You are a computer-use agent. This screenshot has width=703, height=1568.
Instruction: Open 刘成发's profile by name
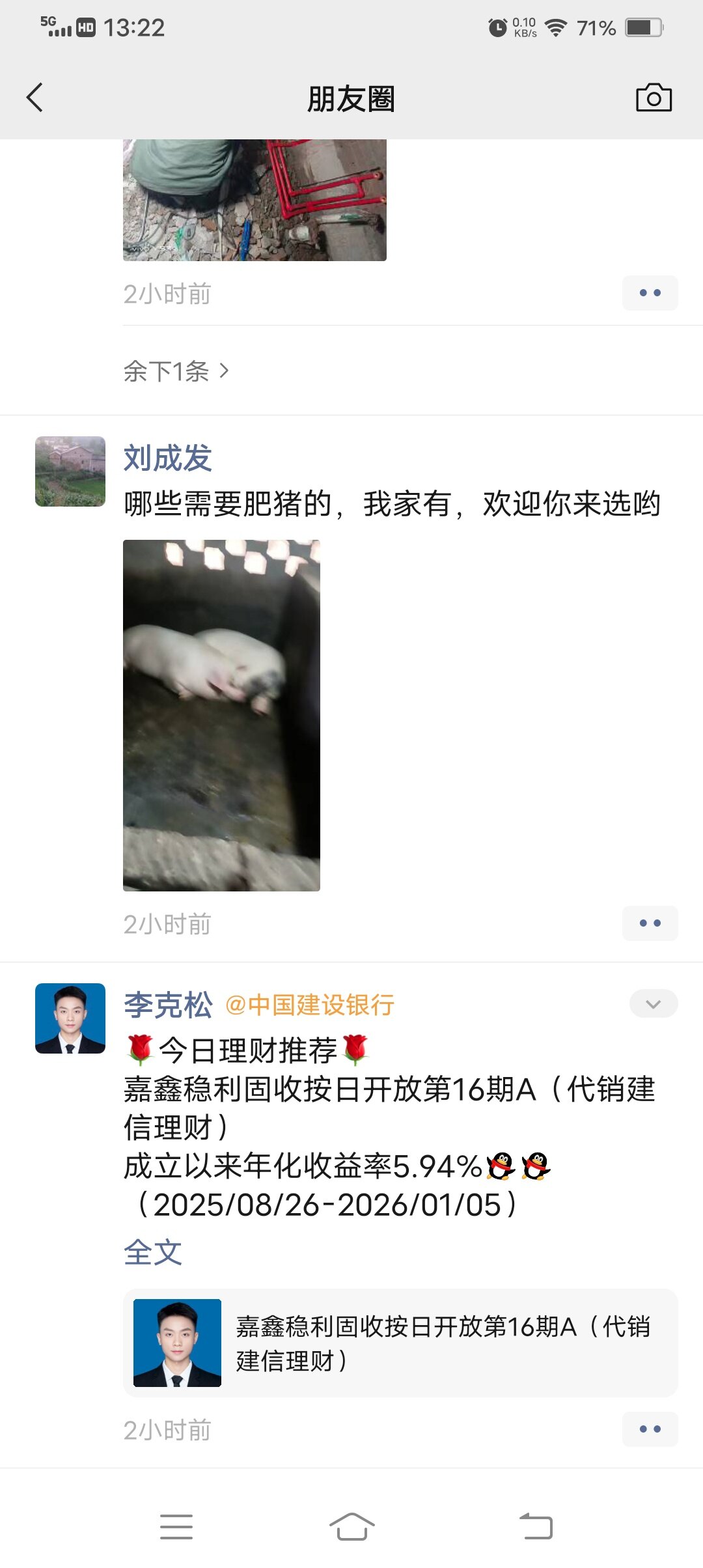pyautogui.click(x=168, y=458)
